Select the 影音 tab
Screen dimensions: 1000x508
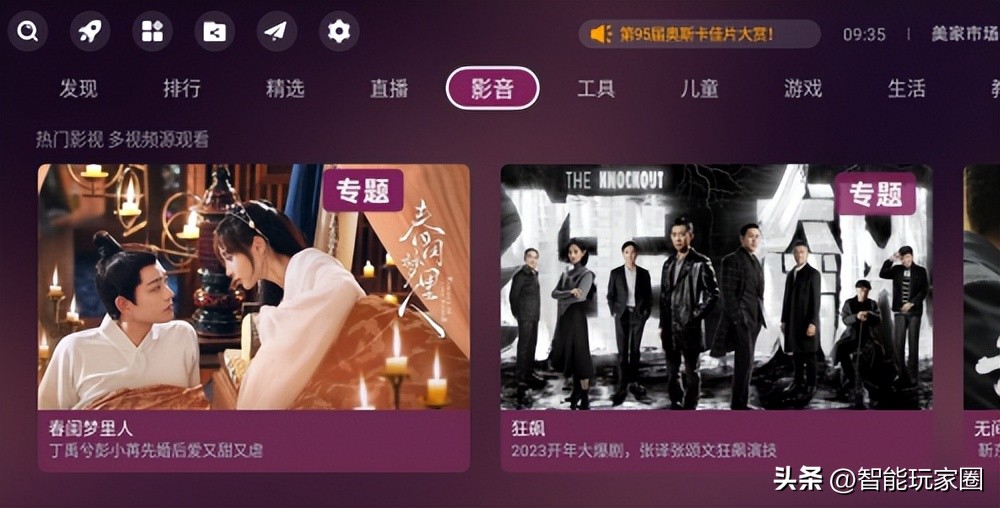point(492,88)
